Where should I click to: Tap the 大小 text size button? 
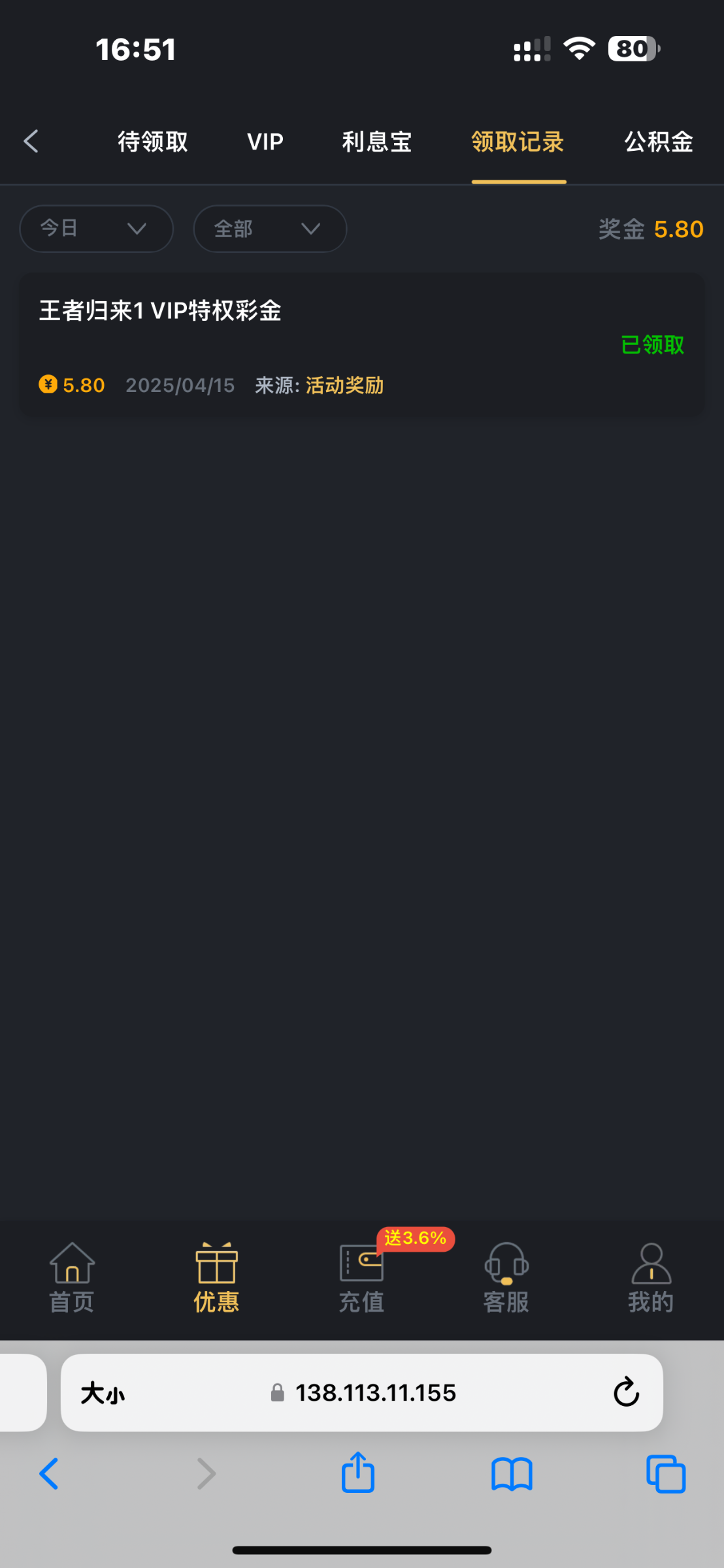pos(103,1393)
